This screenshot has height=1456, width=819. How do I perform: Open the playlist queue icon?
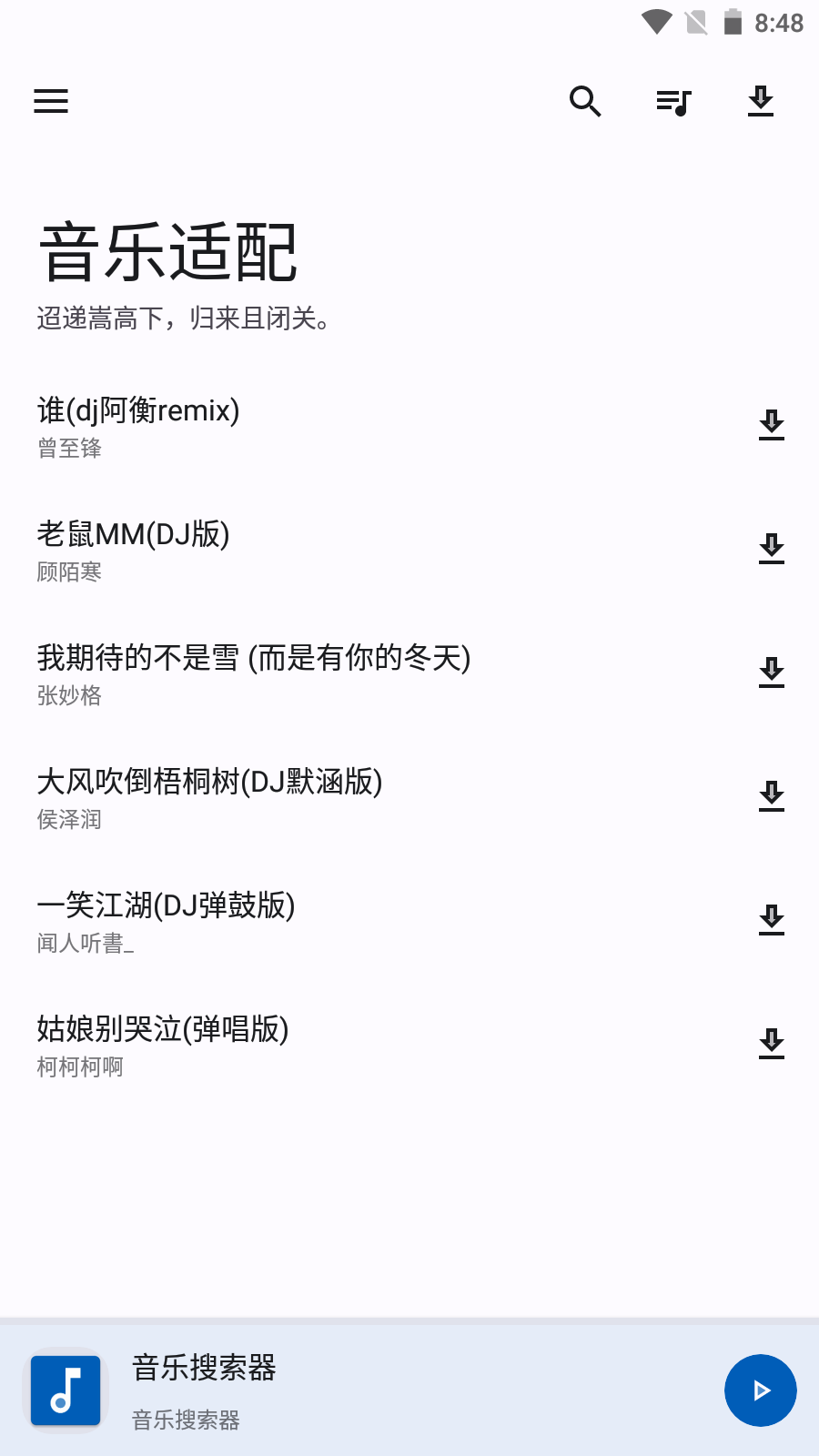pos(674,102)
